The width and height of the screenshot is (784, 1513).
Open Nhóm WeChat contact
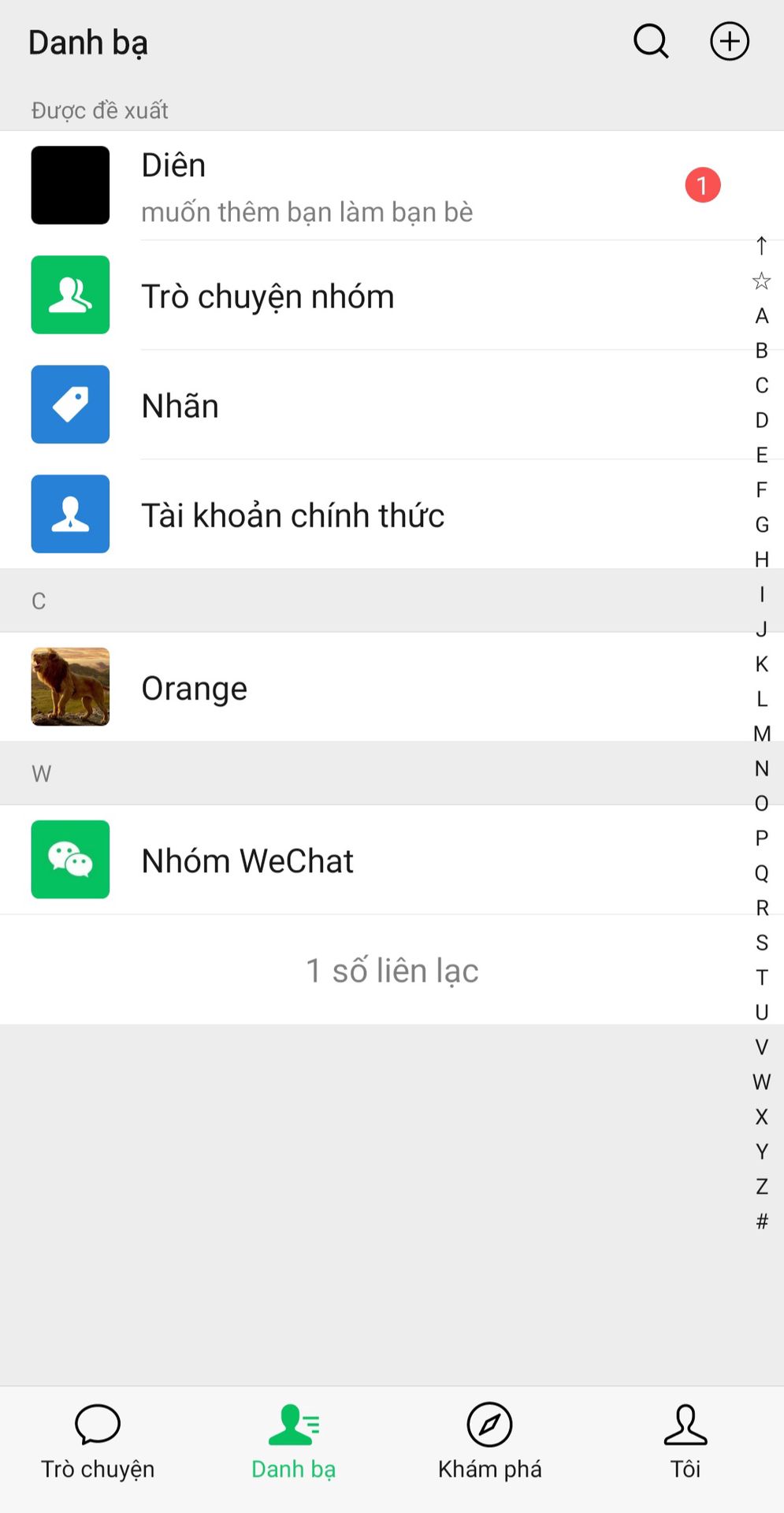392,859
